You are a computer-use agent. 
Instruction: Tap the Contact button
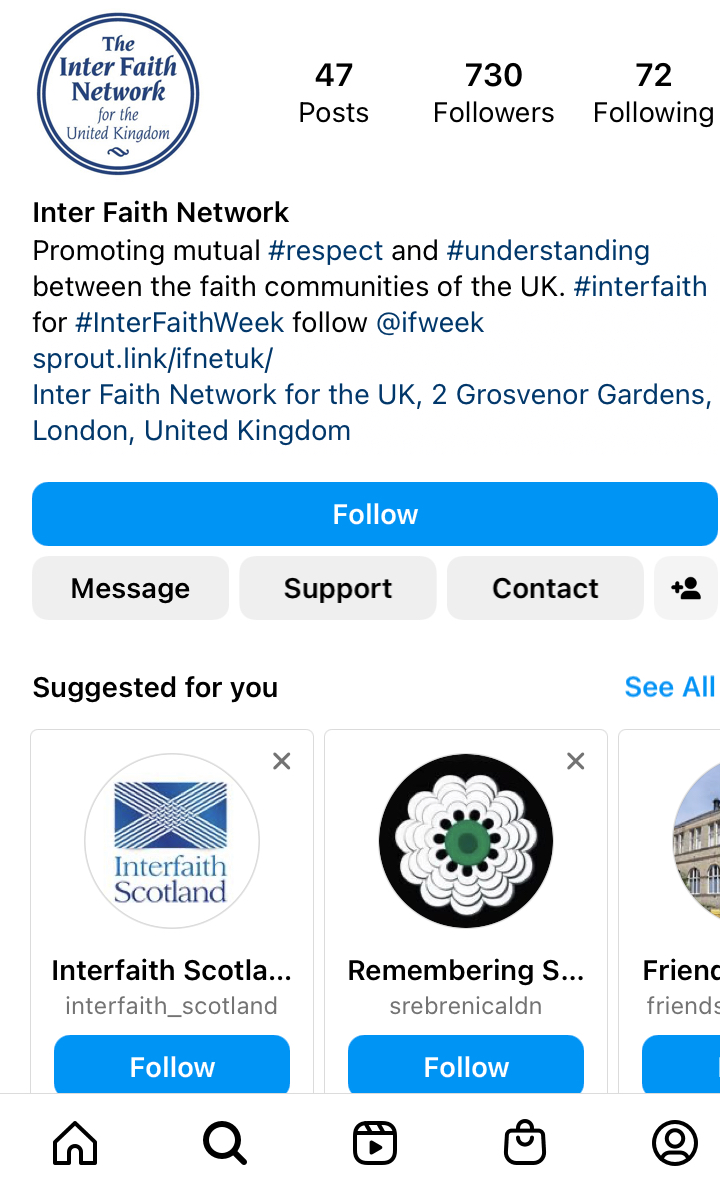click(x=545, y=588)
